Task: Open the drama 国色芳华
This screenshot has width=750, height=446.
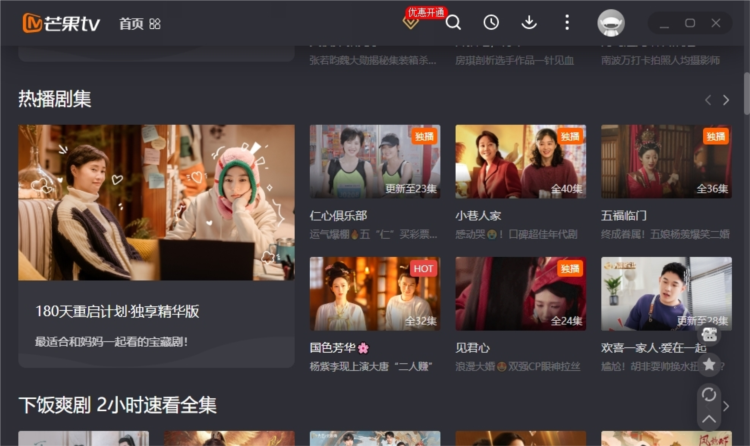Action: click(x=374, y=294)
